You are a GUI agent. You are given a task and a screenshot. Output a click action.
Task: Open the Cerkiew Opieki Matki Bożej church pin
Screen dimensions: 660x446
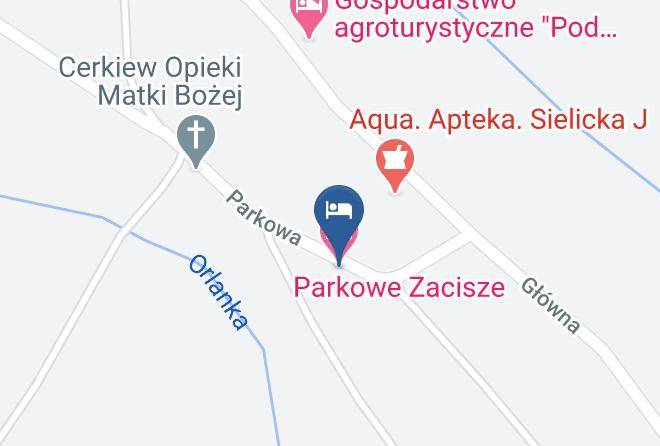(196, 141)
